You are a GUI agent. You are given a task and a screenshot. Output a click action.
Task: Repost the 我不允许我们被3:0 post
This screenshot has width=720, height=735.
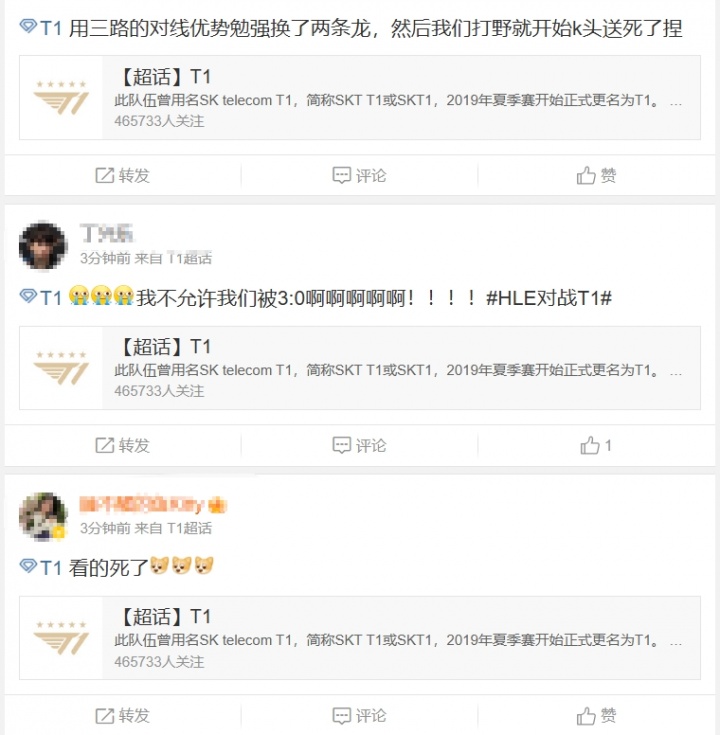[122, 445]
